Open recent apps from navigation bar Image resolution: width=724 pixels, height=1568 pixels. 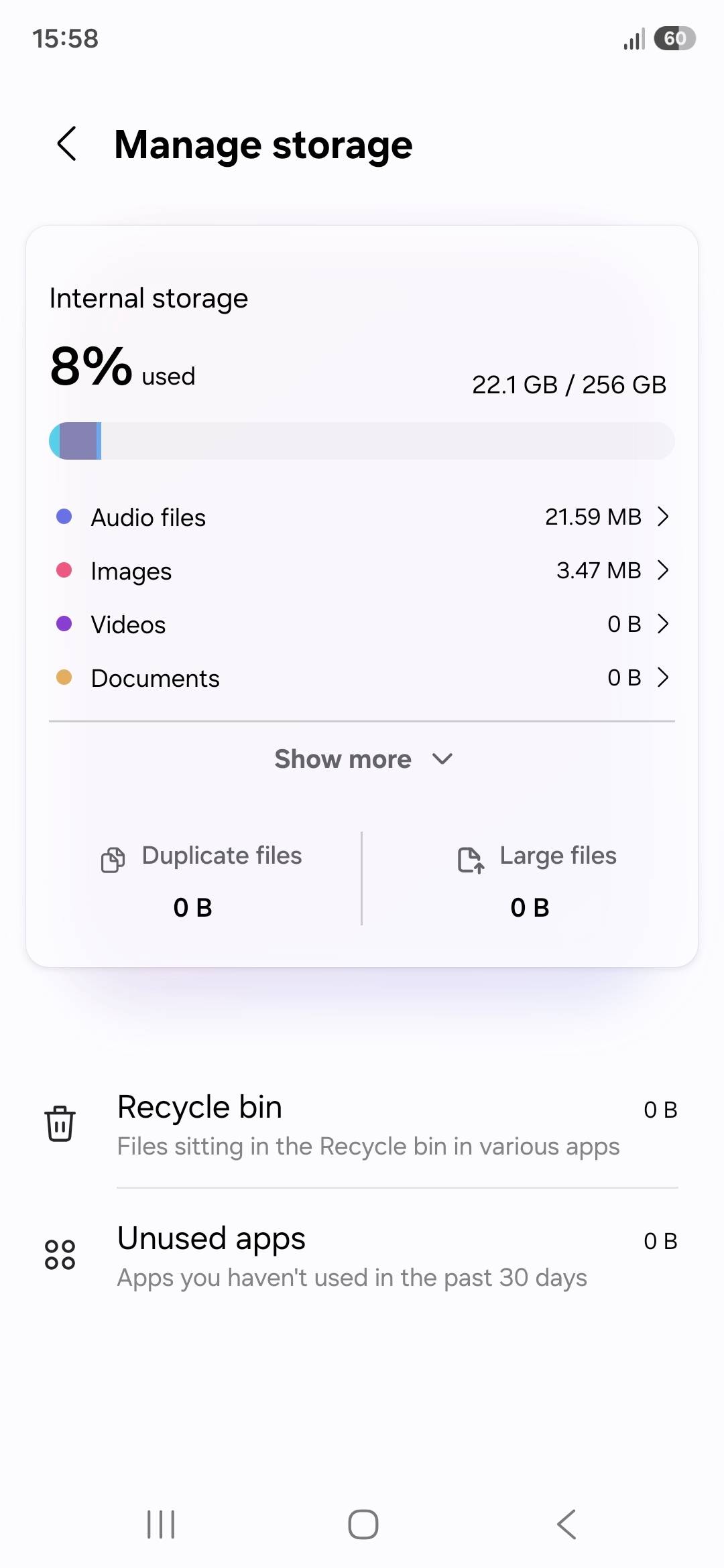tap(161, 1524)
